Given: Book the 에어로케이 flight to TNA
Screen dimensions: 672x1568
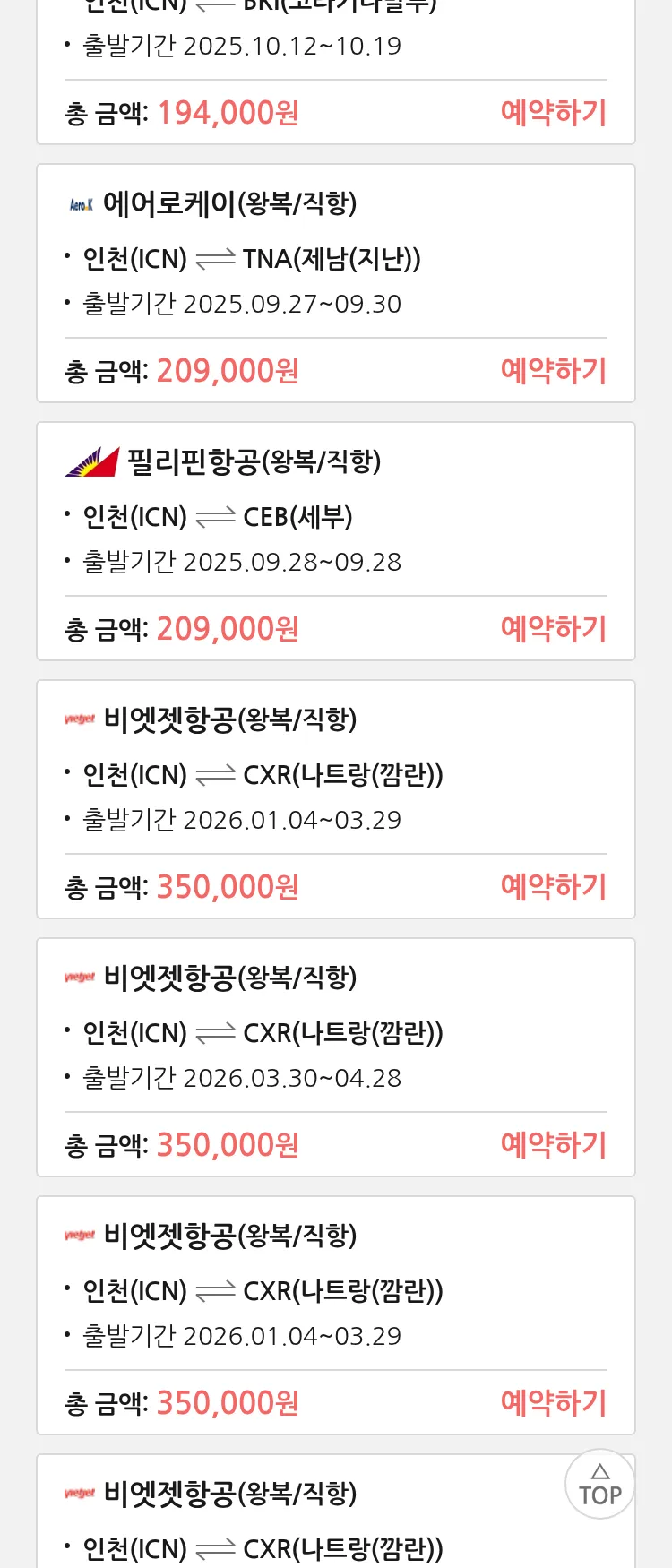Looking at the screenshot, I should tap(553, 371).
